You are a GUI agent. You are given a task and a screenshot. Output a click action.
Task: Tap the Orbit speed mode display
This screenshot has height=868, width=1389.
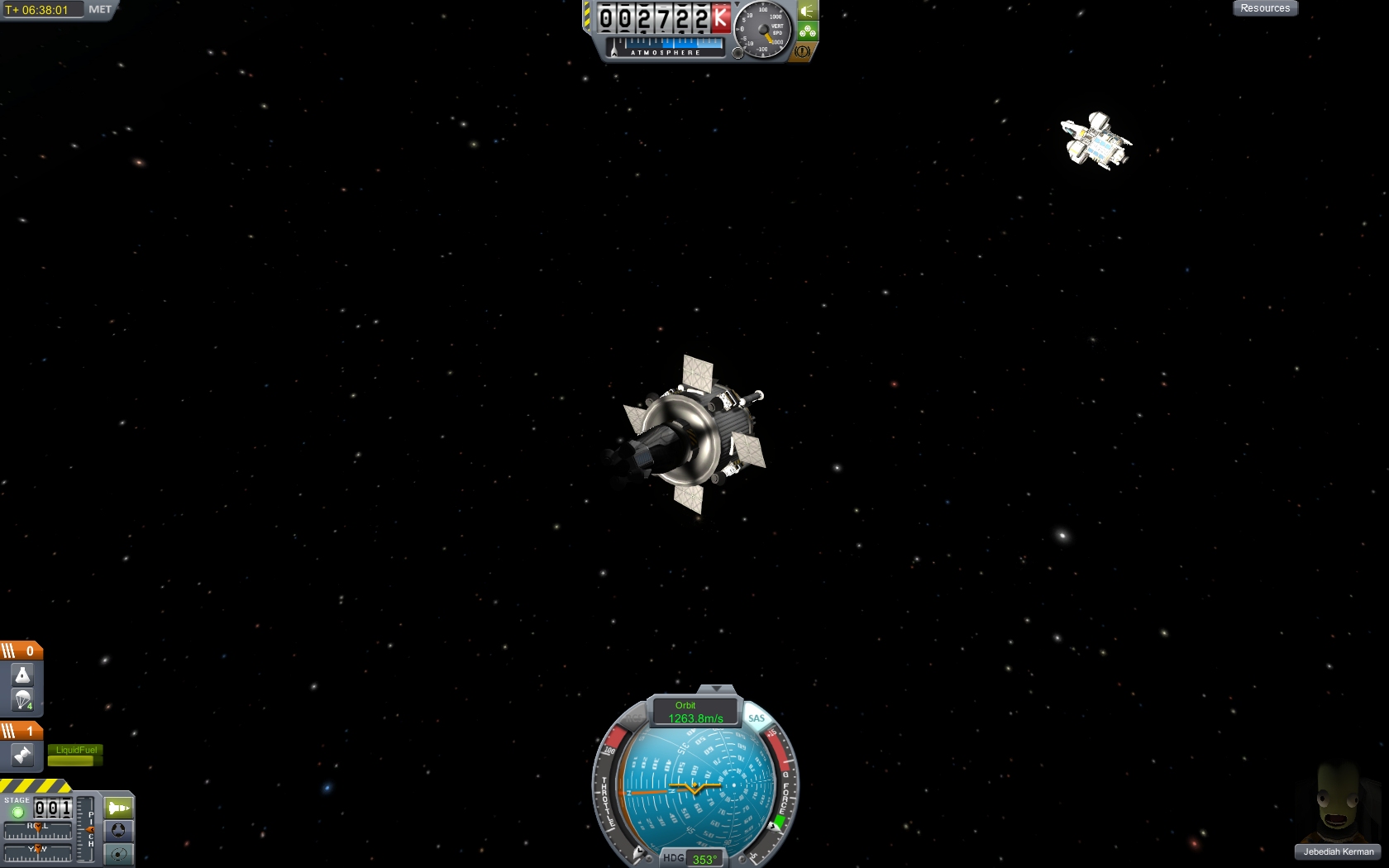[694, 712]
